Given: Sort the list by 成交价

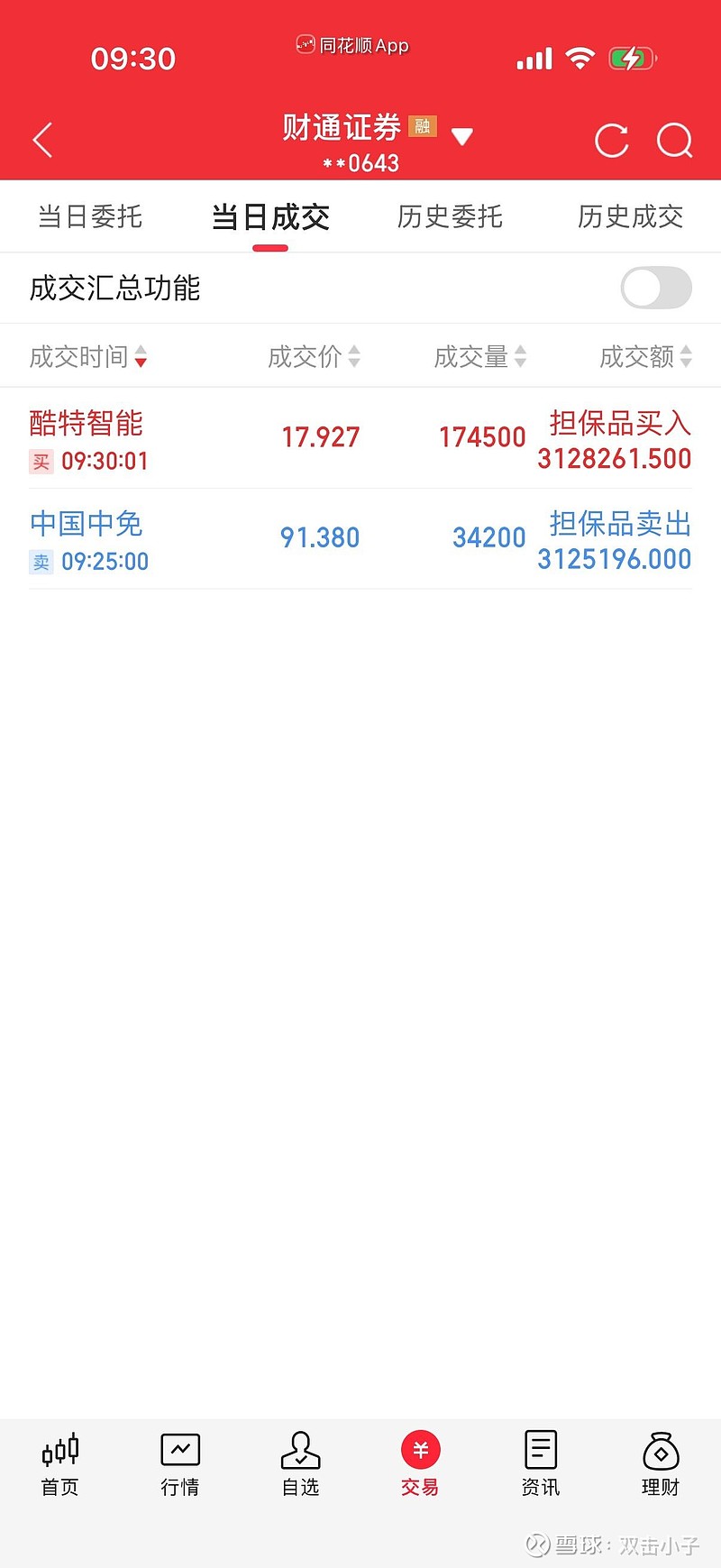Looking at the screenshot, I should point(314,357).
